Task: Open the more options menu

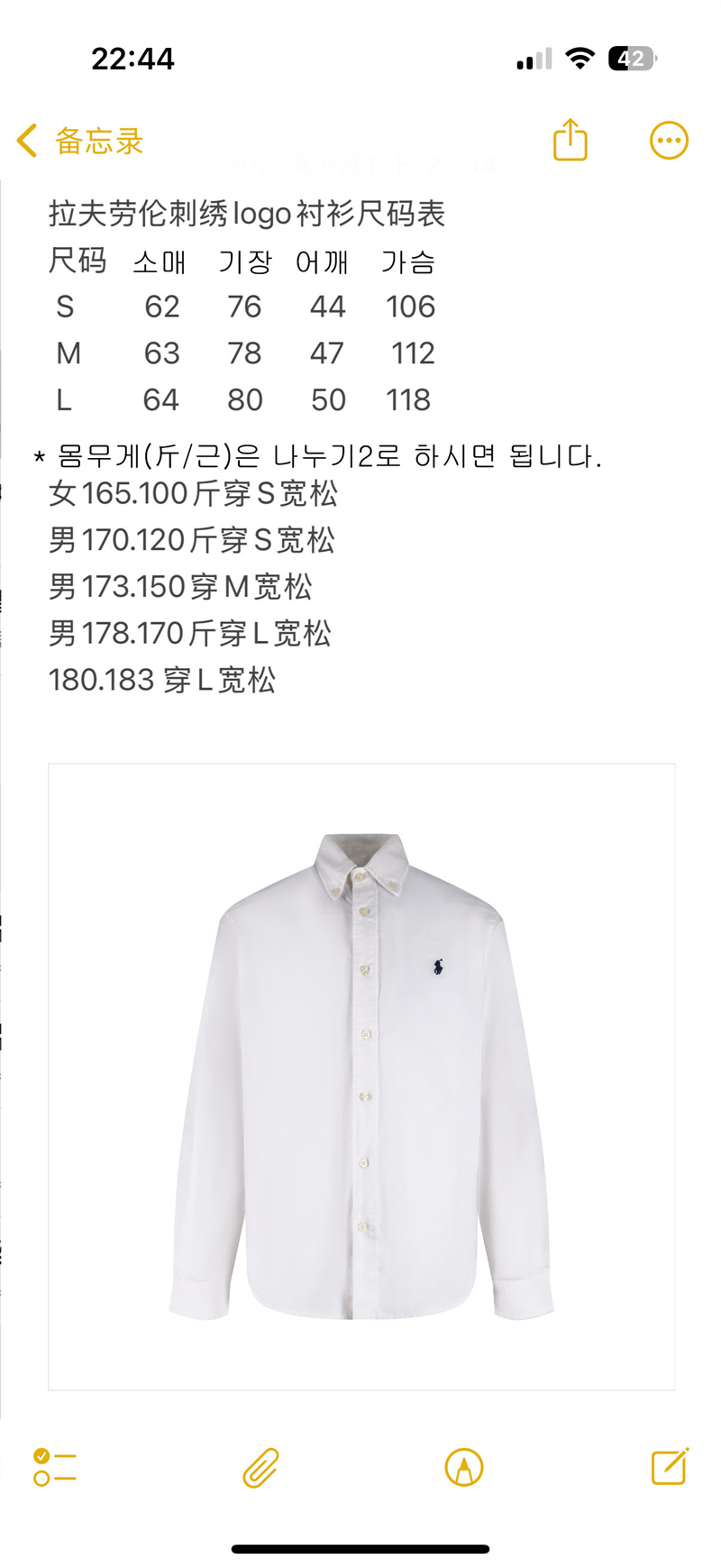Action: pyautogui.click(x=669, y=141)
